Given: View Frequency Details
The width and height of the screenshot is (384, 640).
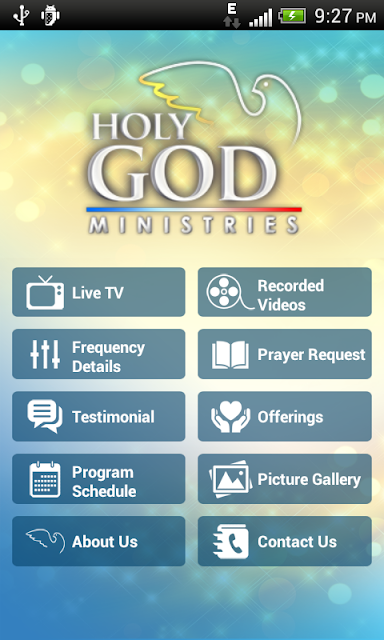Looking at the screenshot, I should [98, 354].
